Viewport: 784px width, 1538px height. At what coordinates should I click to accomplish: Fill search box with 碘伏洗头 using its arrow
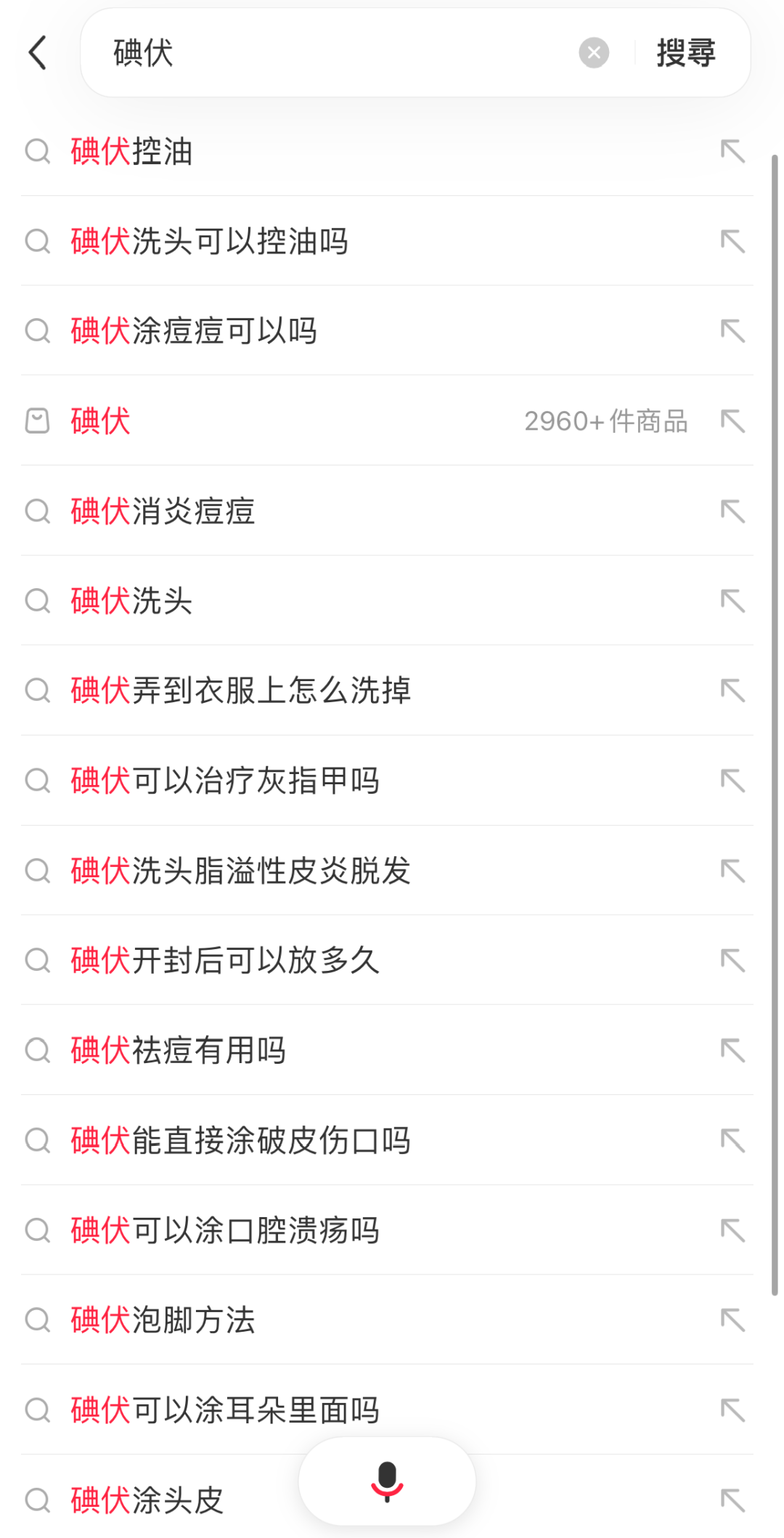[x=733, y=601]
